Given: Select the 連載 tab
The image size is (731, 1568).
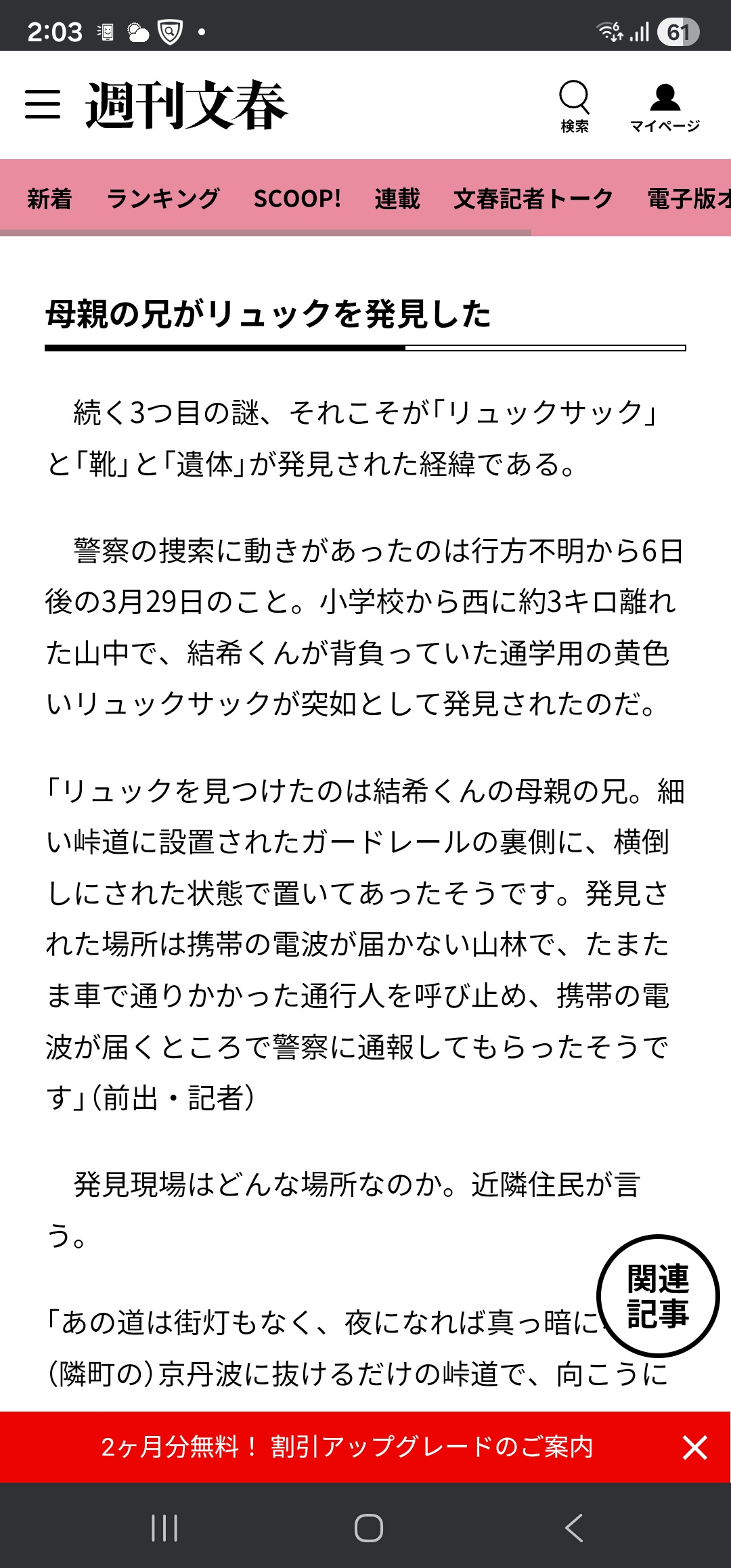Looking at the screenshot, I should coord(397,198).
